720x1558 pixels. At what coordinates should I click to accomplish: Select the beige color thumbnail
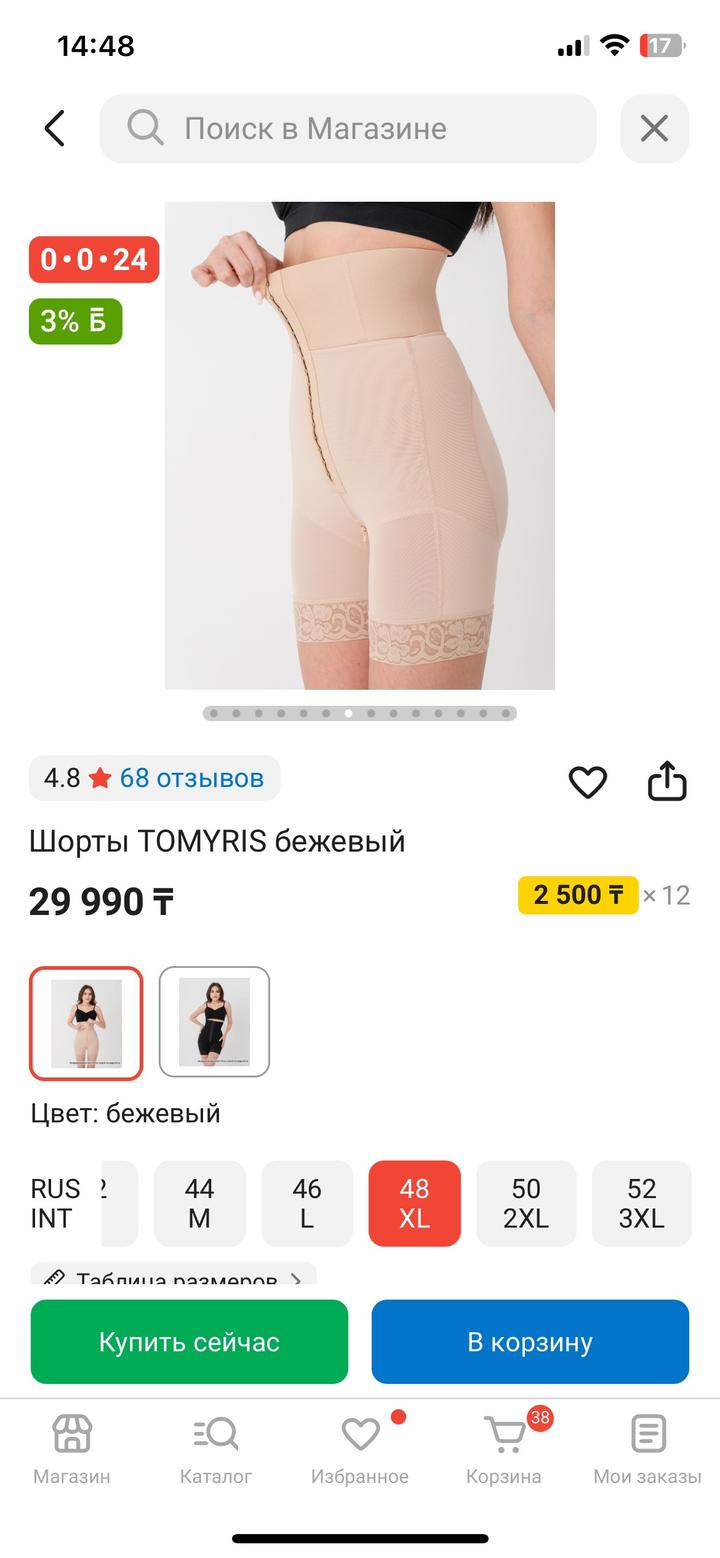pos(86,1023)
